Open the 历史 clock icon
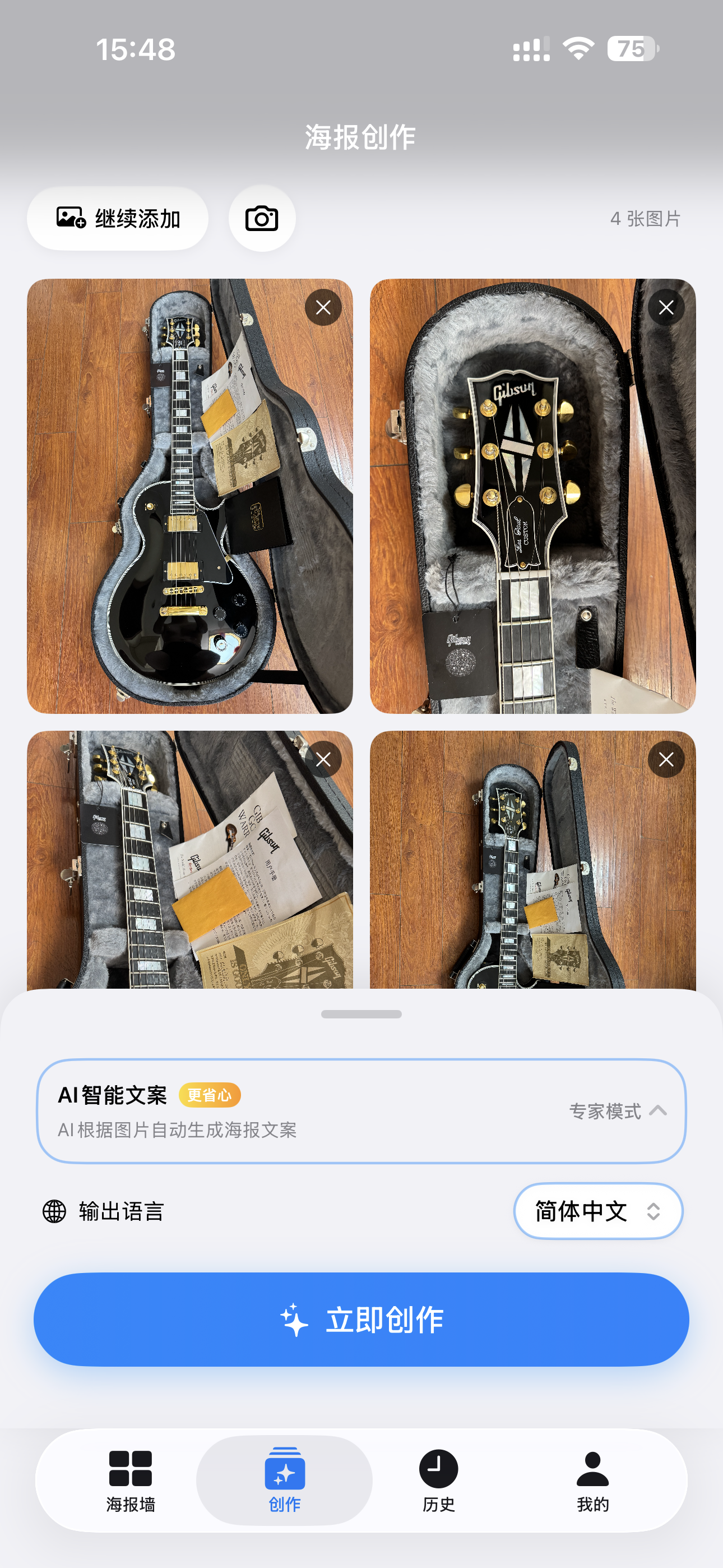Screen dimensions: 723x1568 pos(438,1469)
